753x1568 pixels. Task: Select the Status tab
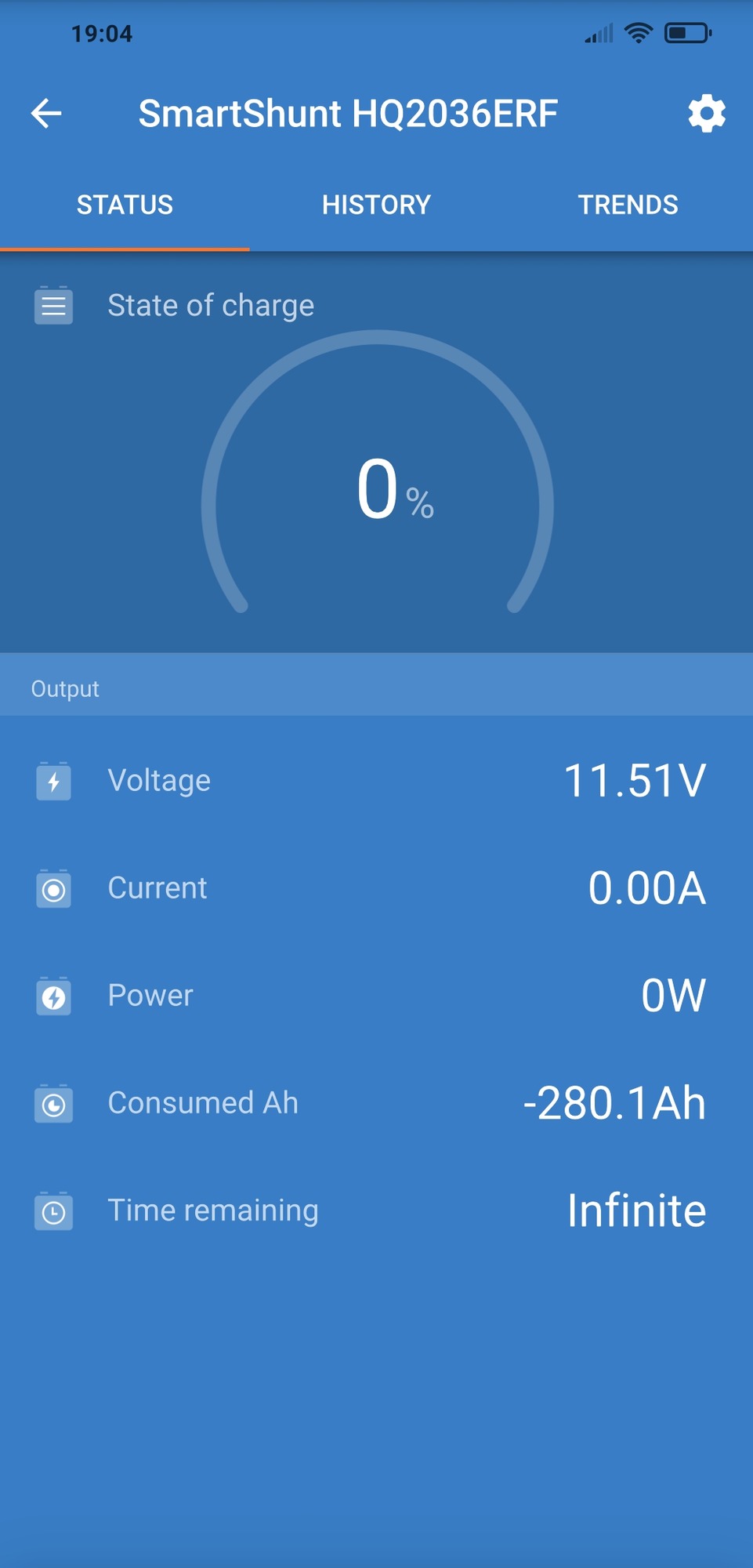tap(125, 205)
